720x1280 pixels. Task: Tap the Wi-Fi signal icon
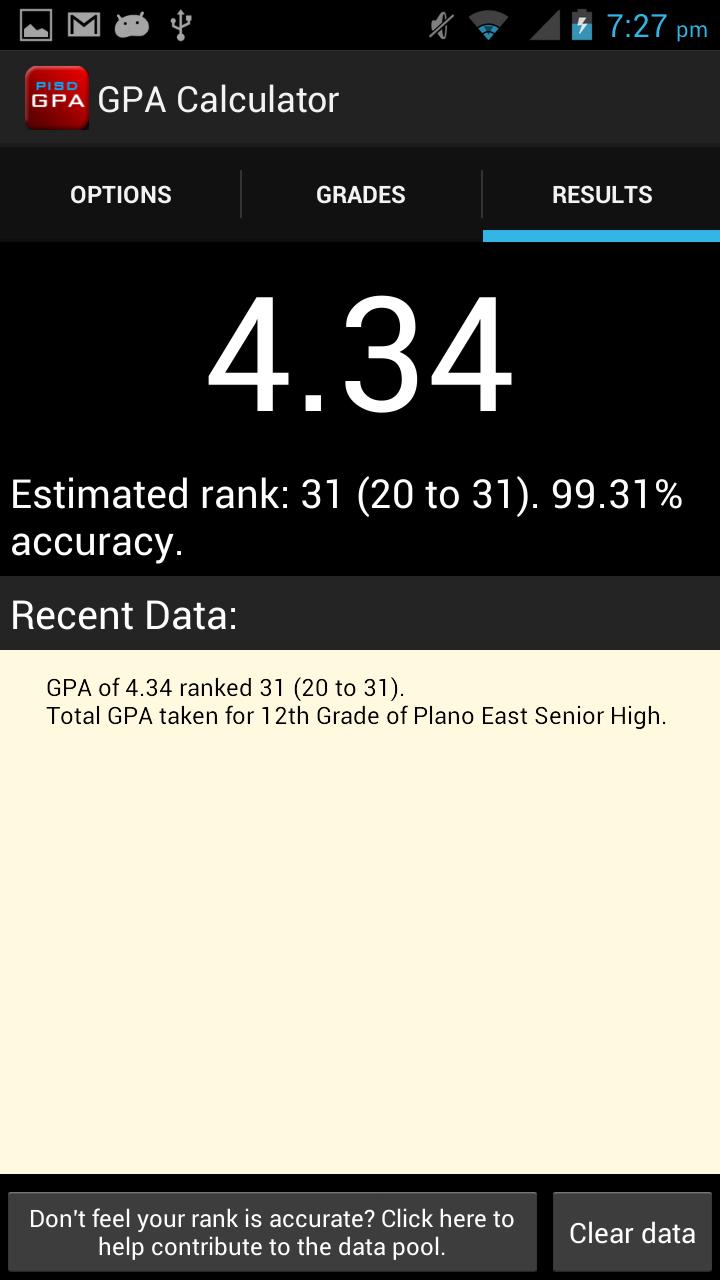tap(490, 24)
